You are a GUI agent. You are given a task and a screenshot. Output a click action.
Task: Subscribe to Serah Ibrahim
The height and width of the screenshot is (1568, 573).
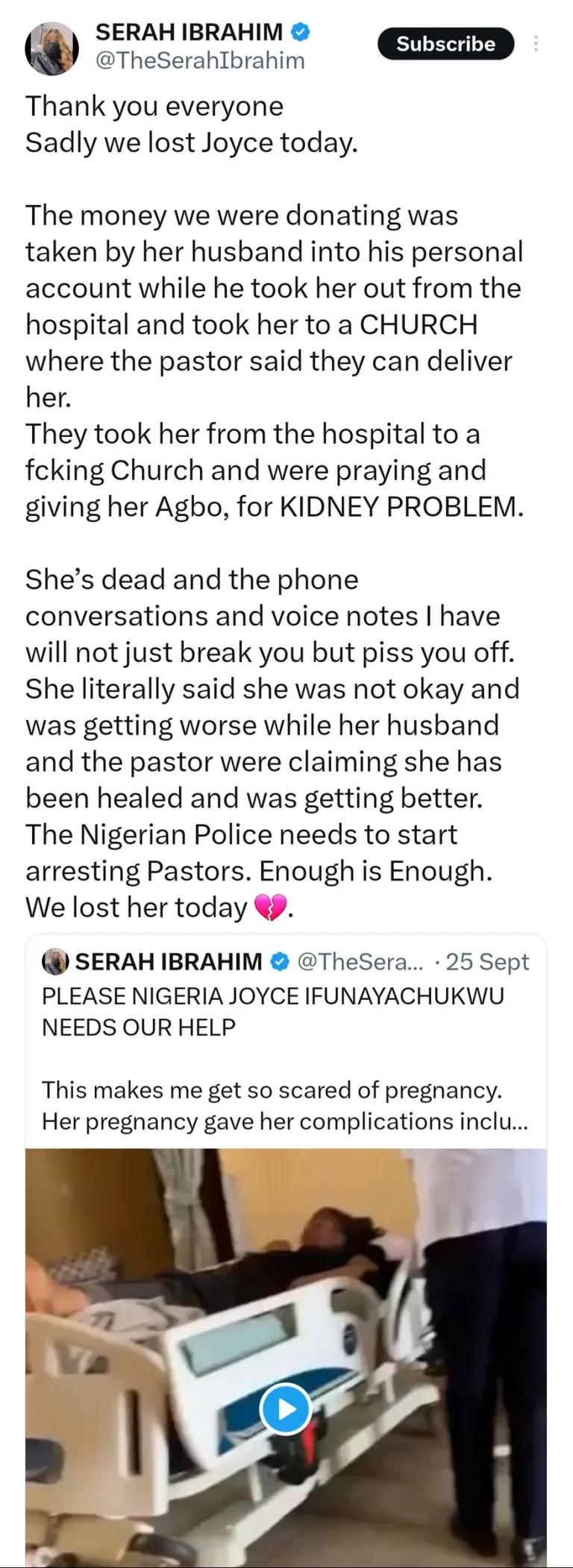445,44
